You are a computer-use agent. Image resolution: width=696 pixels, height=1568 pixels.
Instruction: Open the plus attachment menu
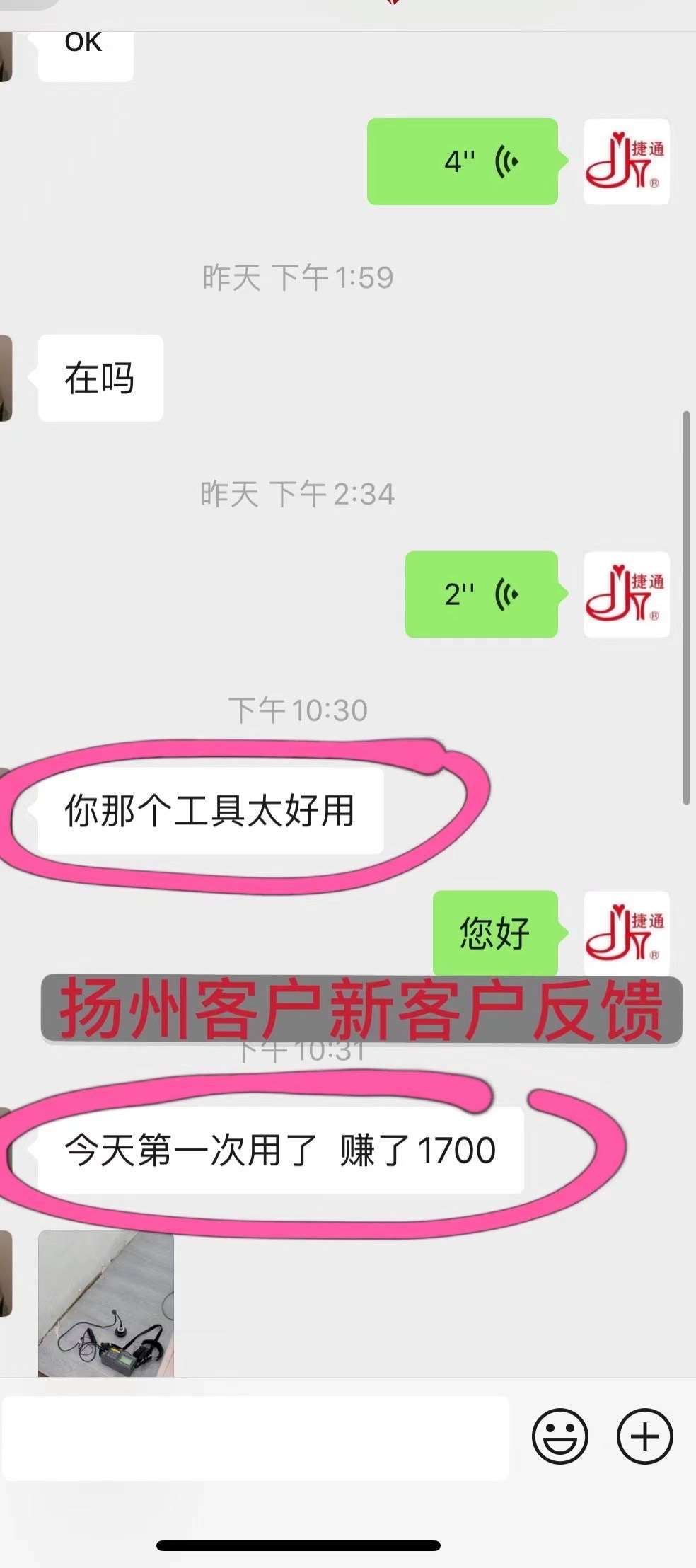point(644,1436)
